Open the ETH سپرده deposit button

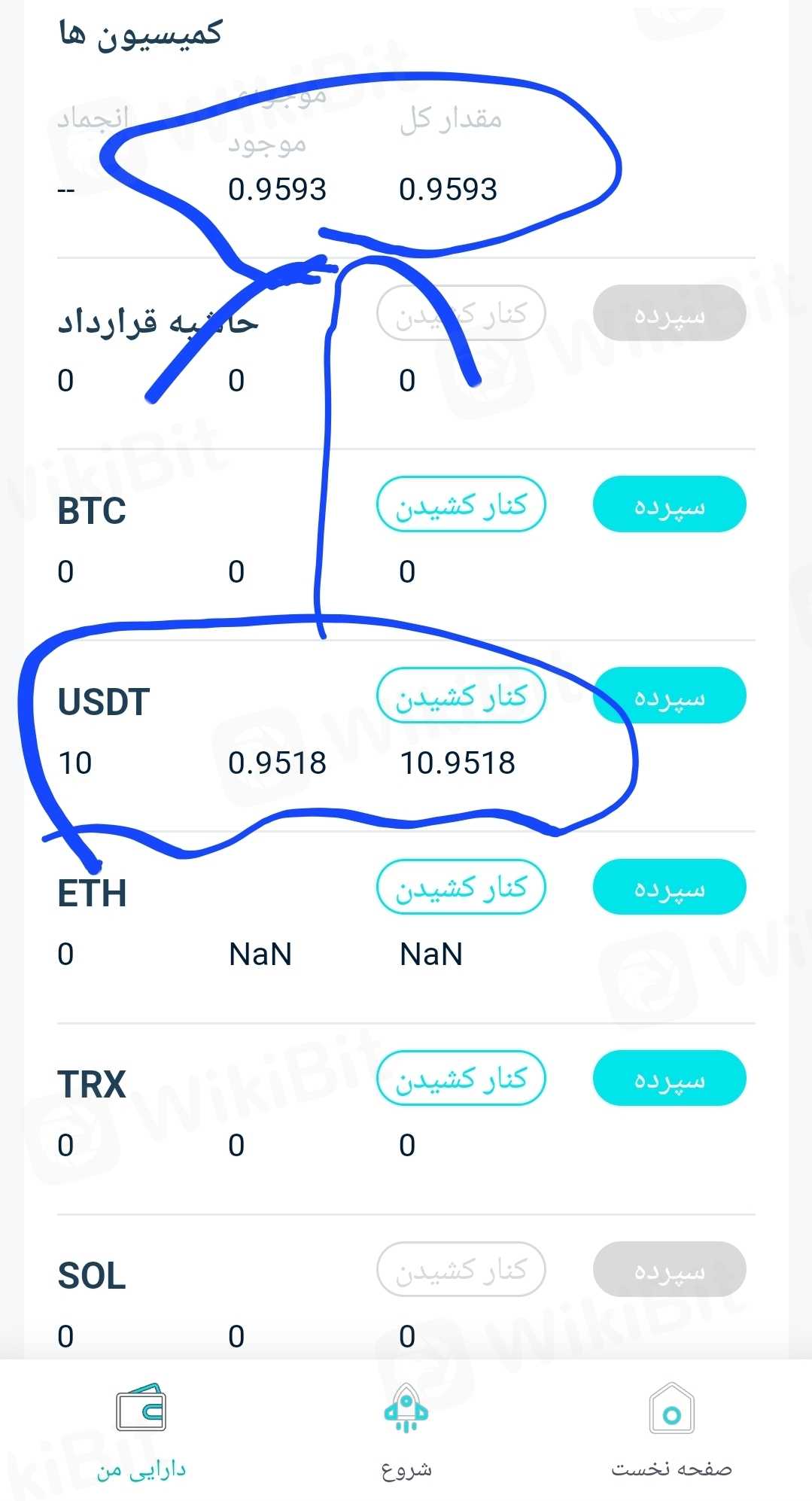(x=669, y=887)
